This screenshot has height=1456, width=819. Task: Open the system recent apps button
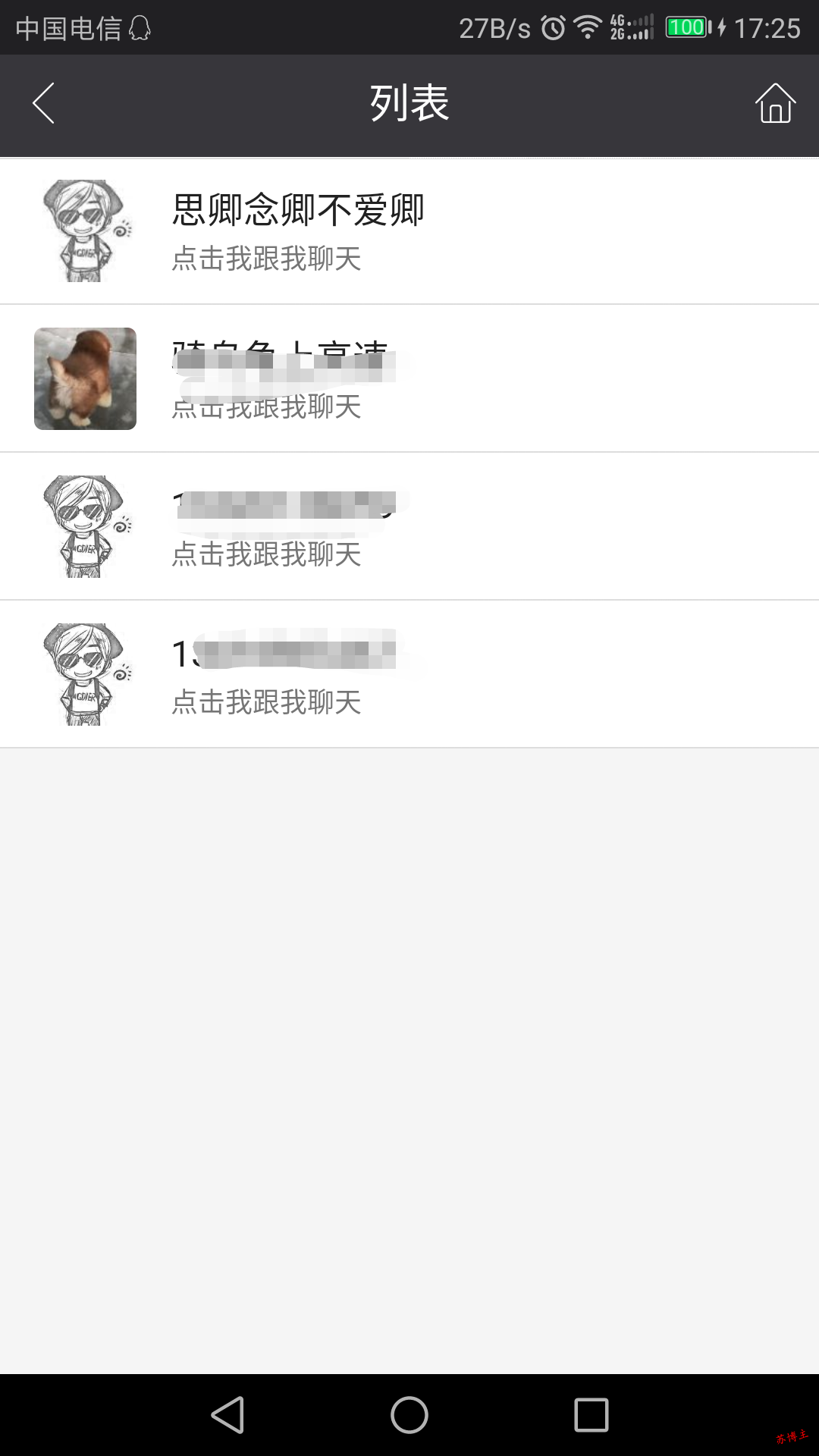coord(591,1415)
